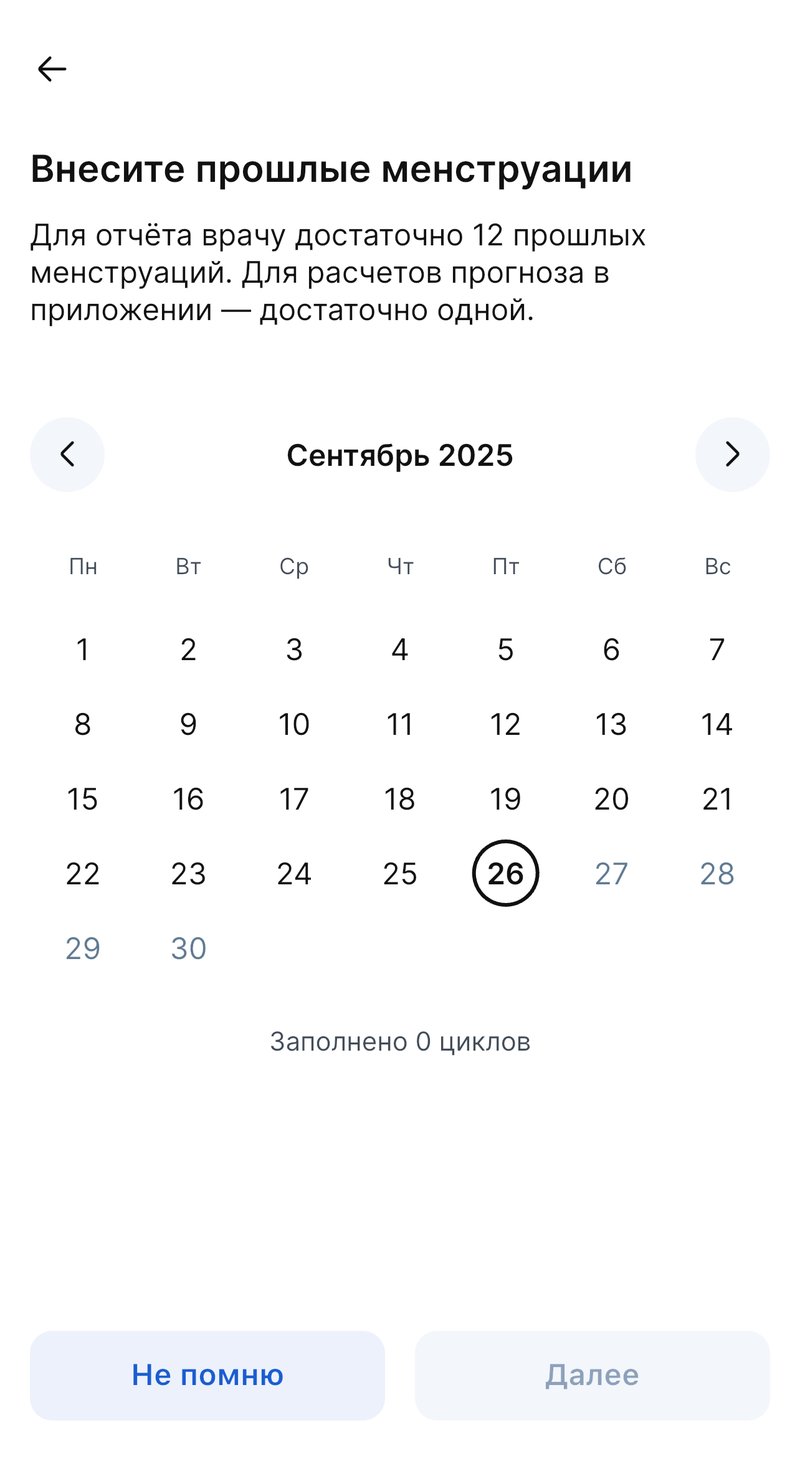This screenshot has height=1466, width=800.
Task: Mark September 18 as a period day
Action: point(399,799)
